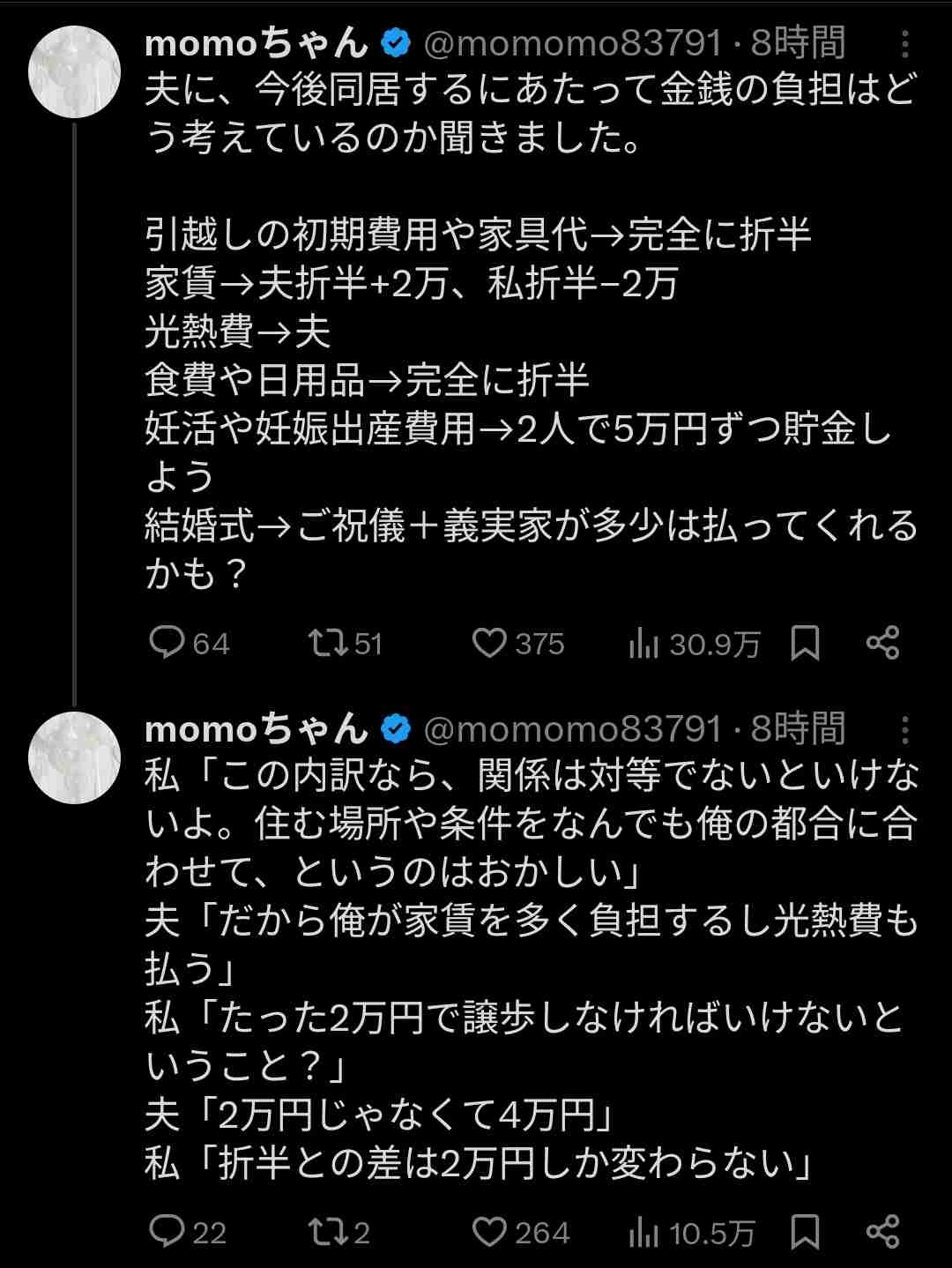Image resolution: width=952 pixels, height=1268 pixels.
Task: Reply to the tweet with 22 comments
Action: 167,1232
